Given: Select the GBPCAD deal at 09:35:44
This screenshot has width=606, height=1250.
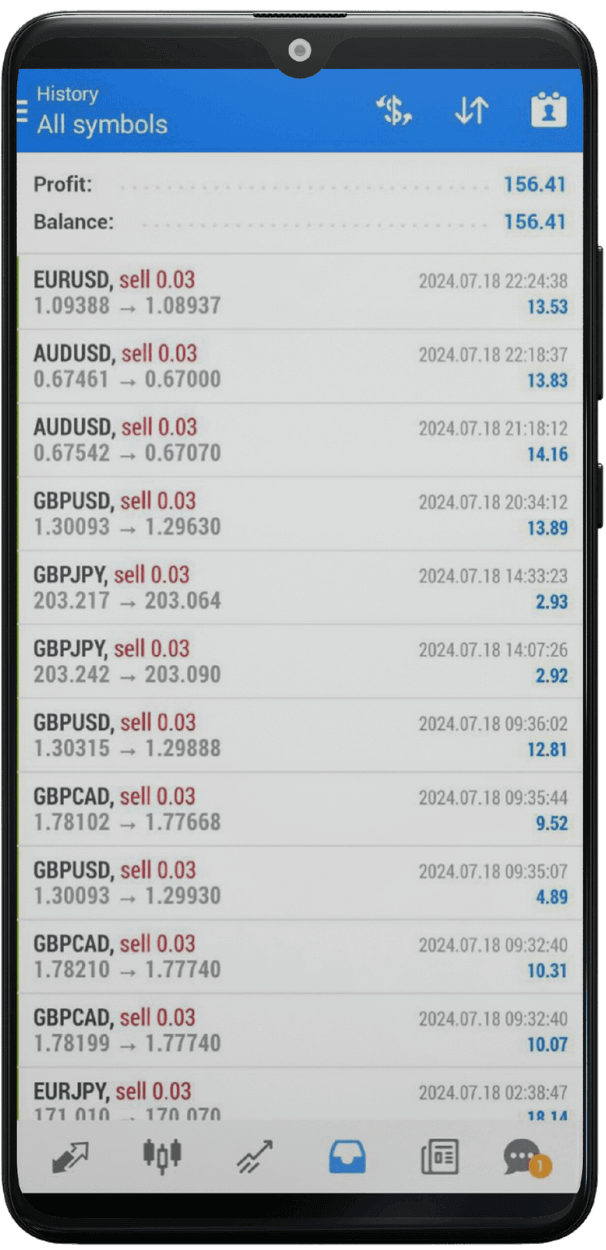Looking at the screenshot, I should [300, 810].
